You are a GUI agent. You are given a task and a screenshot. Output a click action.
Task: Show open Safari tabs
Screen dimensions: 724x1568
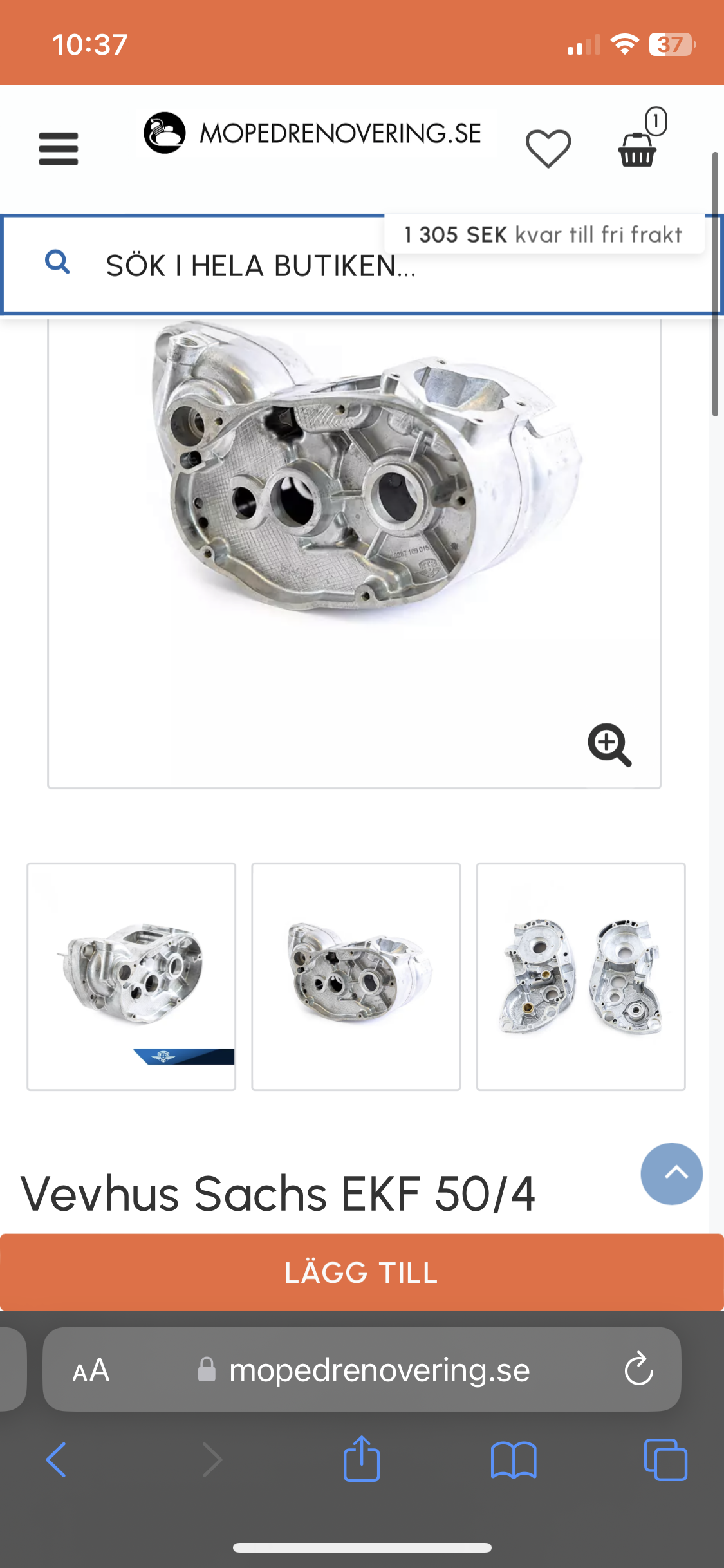coord(665,1459)
